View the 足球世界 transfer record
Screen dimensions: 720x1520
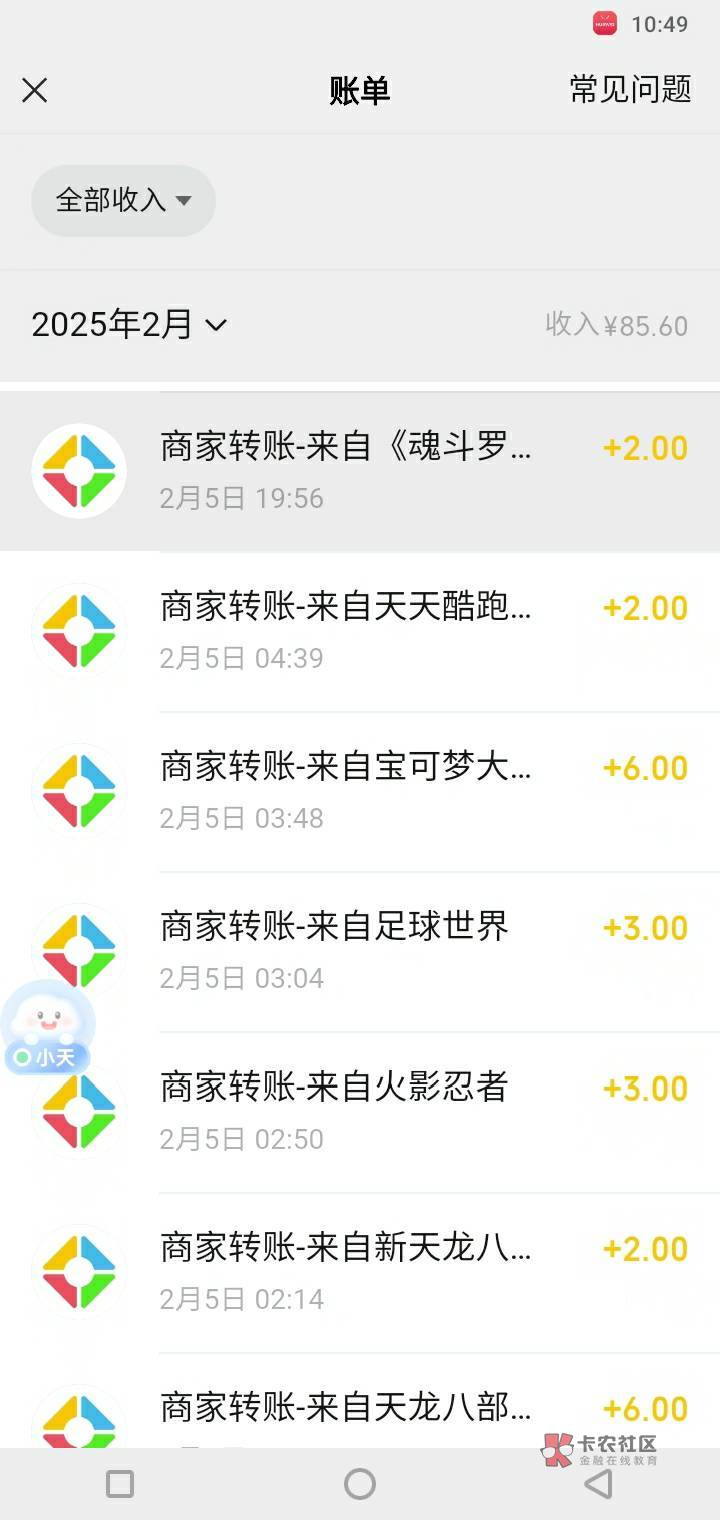[360, 951]
